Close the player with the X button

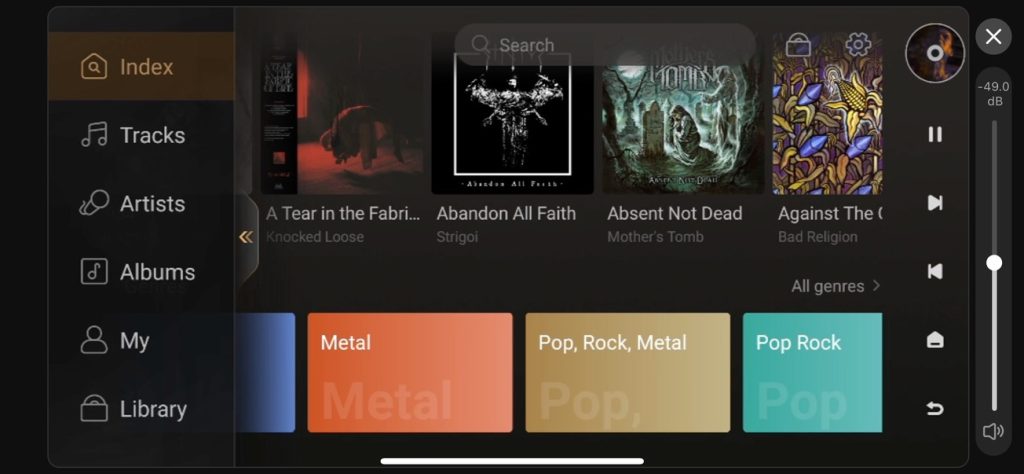click(x=993, y=37)
